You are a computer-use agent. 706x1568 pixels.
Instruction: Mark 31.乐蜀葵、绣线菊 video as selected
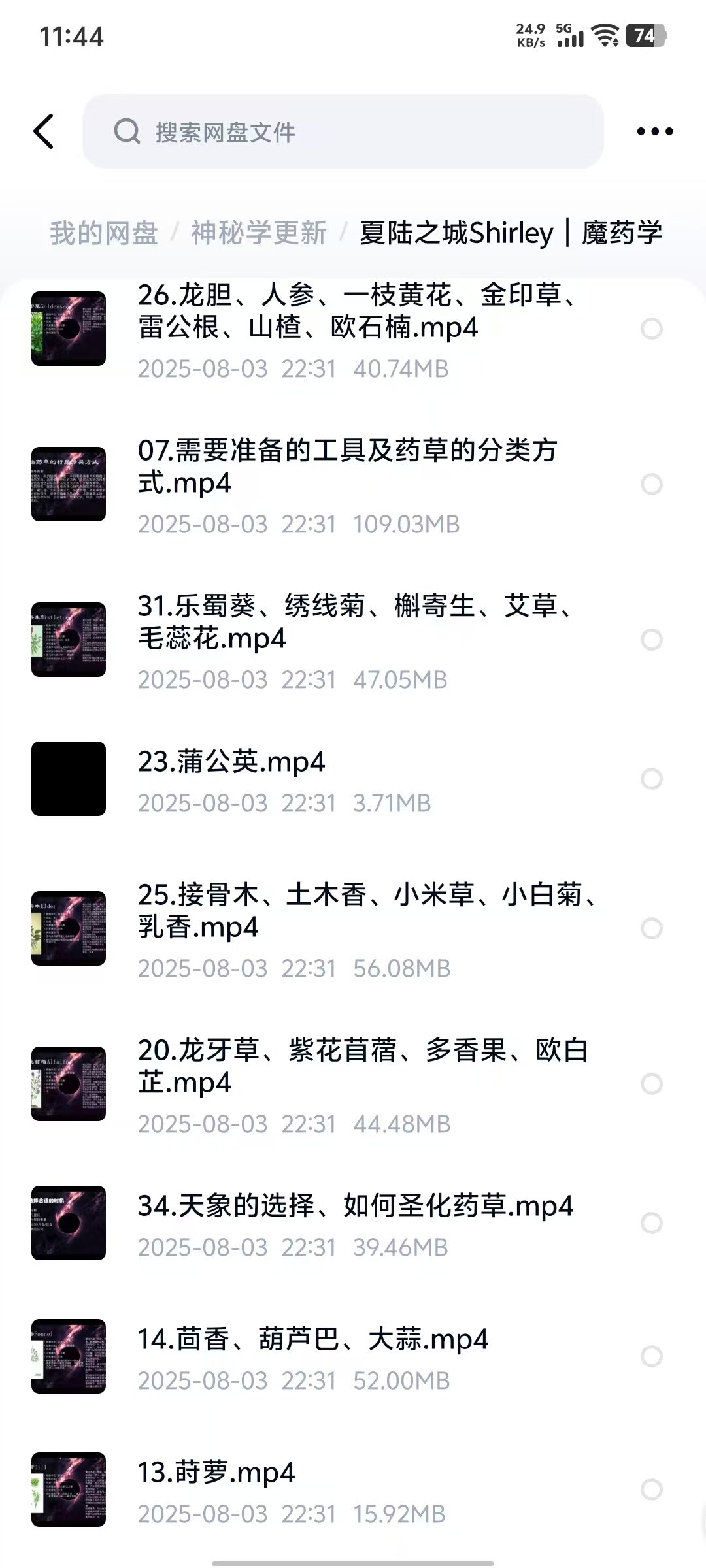pos(652,640)
